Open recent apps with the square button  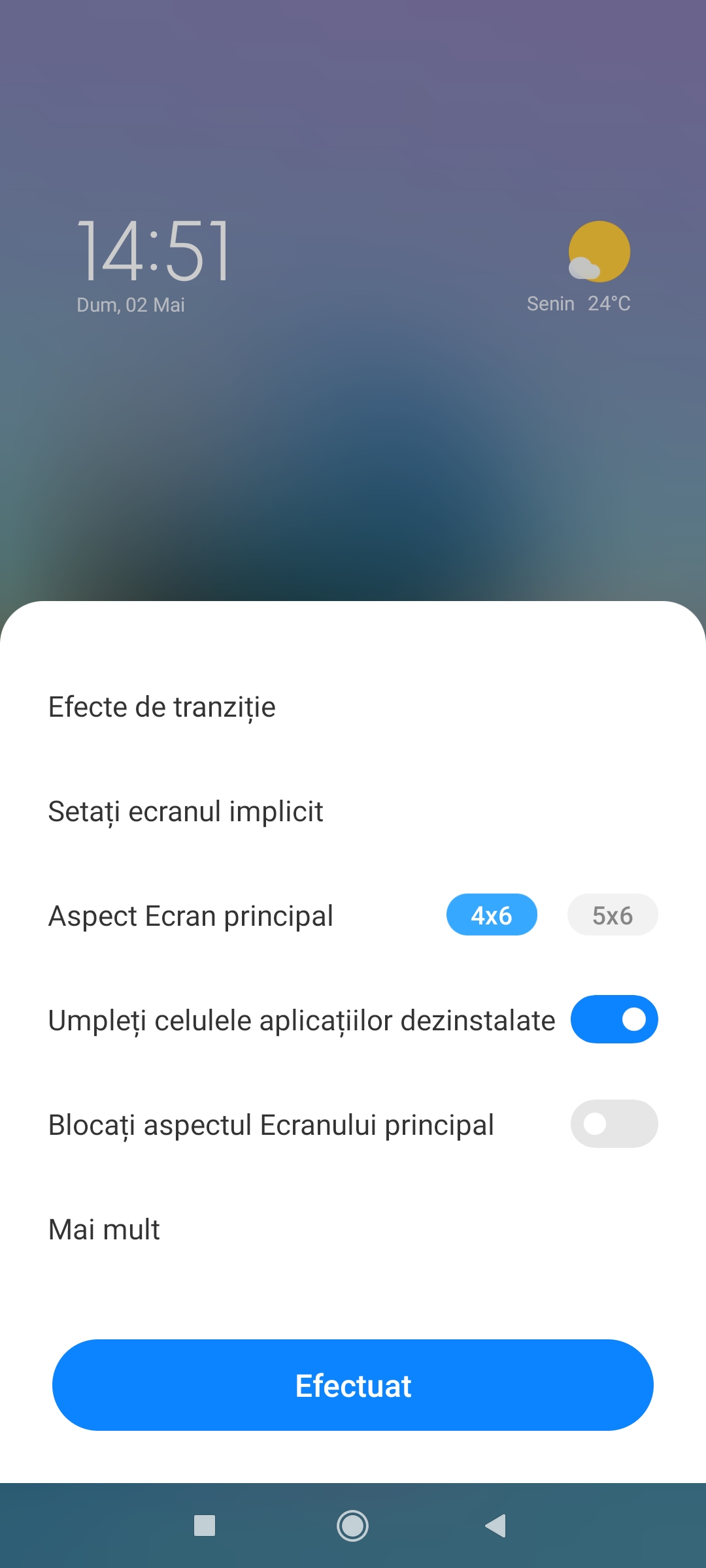tap(205, 1526)
